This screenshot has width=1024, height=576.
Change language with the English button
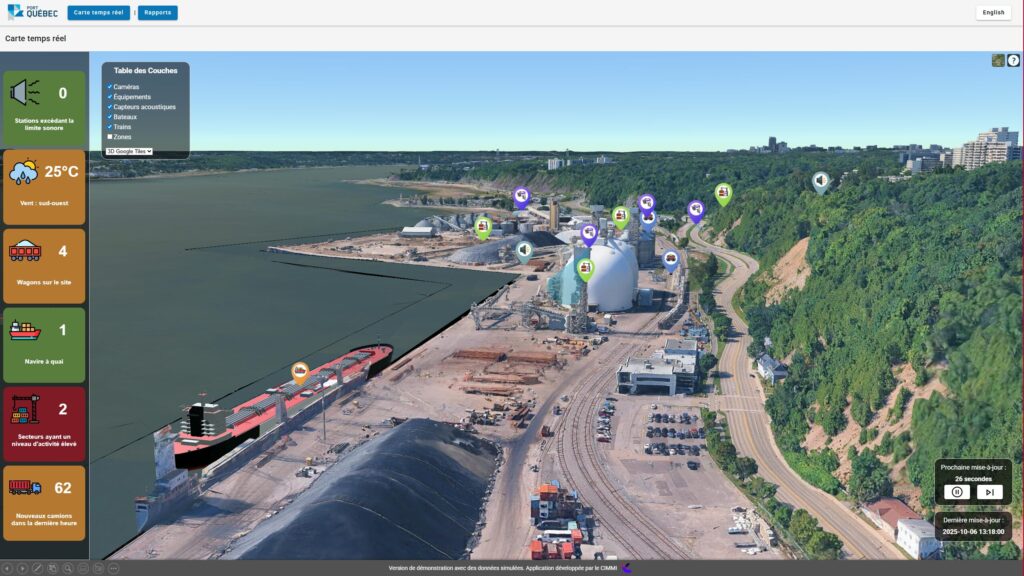993,13
